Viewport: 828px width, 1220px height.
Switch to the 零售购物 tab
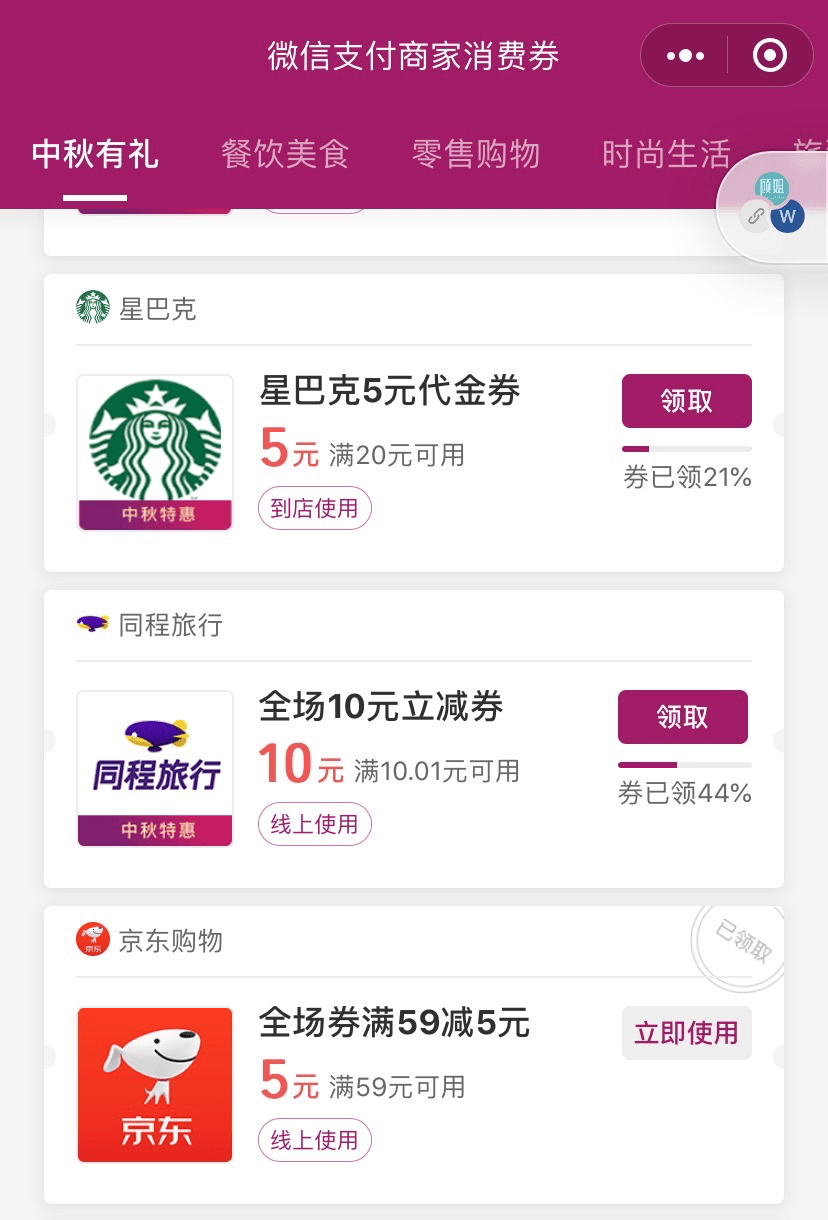click(x=475, y=154)
